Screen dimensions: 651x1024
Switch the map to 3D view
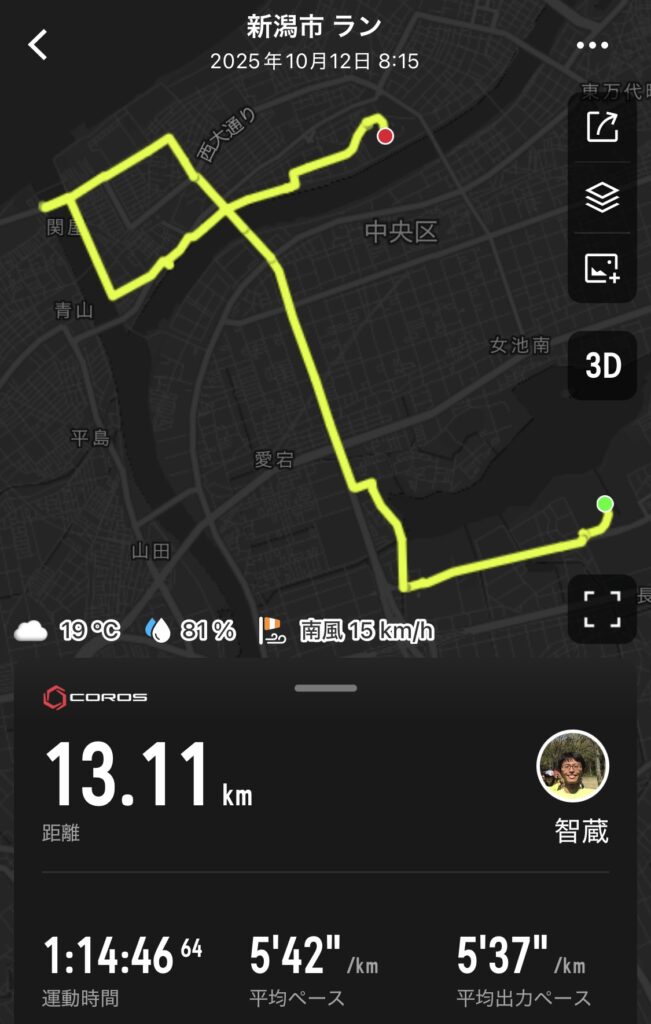pos(603,366)
